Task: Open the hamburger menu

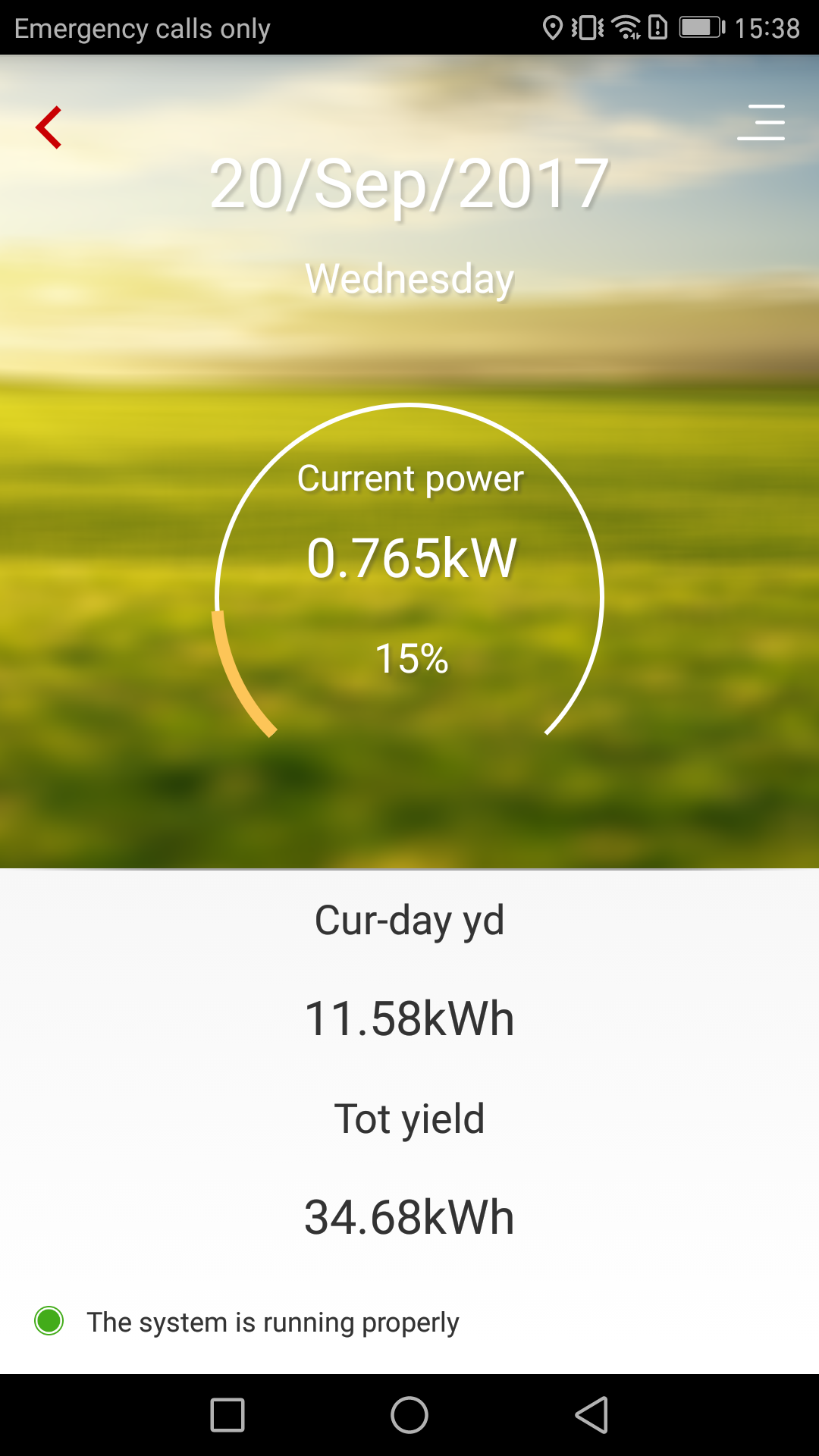Action: pos(761,123)
